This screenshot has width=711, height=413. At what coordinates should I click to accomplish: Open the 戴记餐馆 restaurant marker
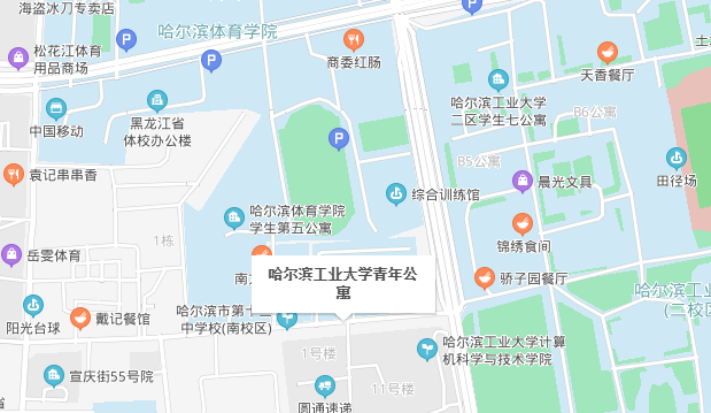(80, 318)
